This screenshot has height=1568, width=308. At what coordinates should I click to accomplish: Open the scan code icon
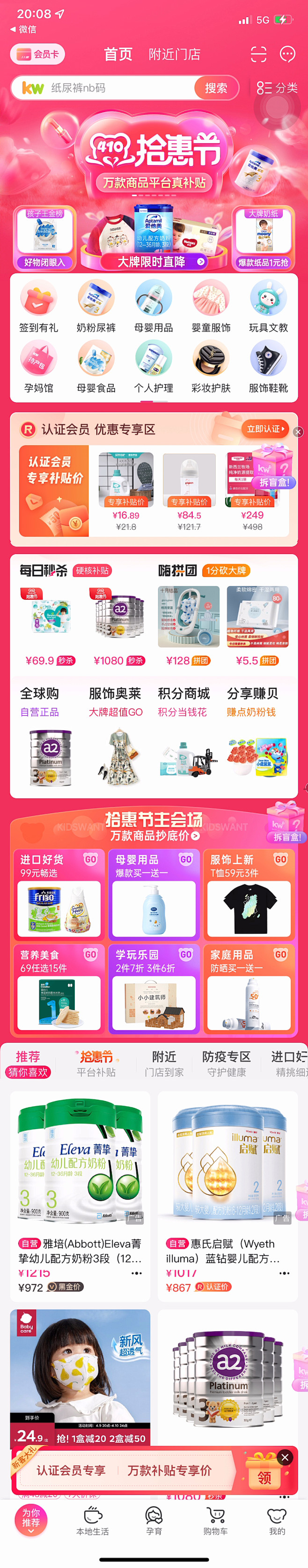click(258, 54)
